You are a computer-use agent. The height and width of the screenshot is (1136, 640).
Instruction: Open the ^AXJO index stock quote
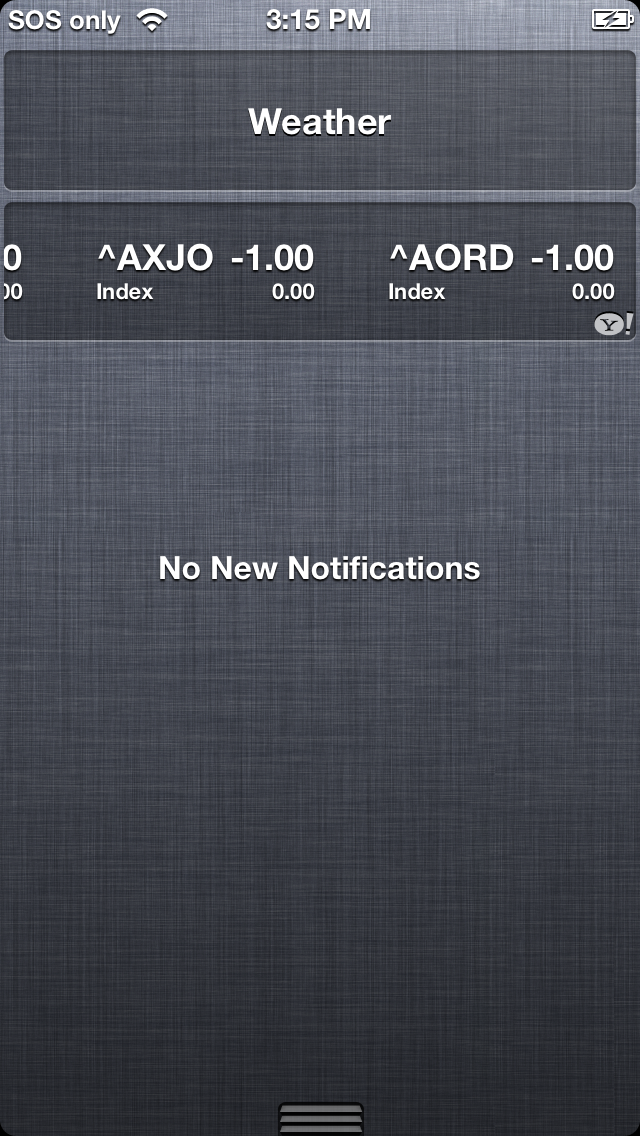click(205, 271)
